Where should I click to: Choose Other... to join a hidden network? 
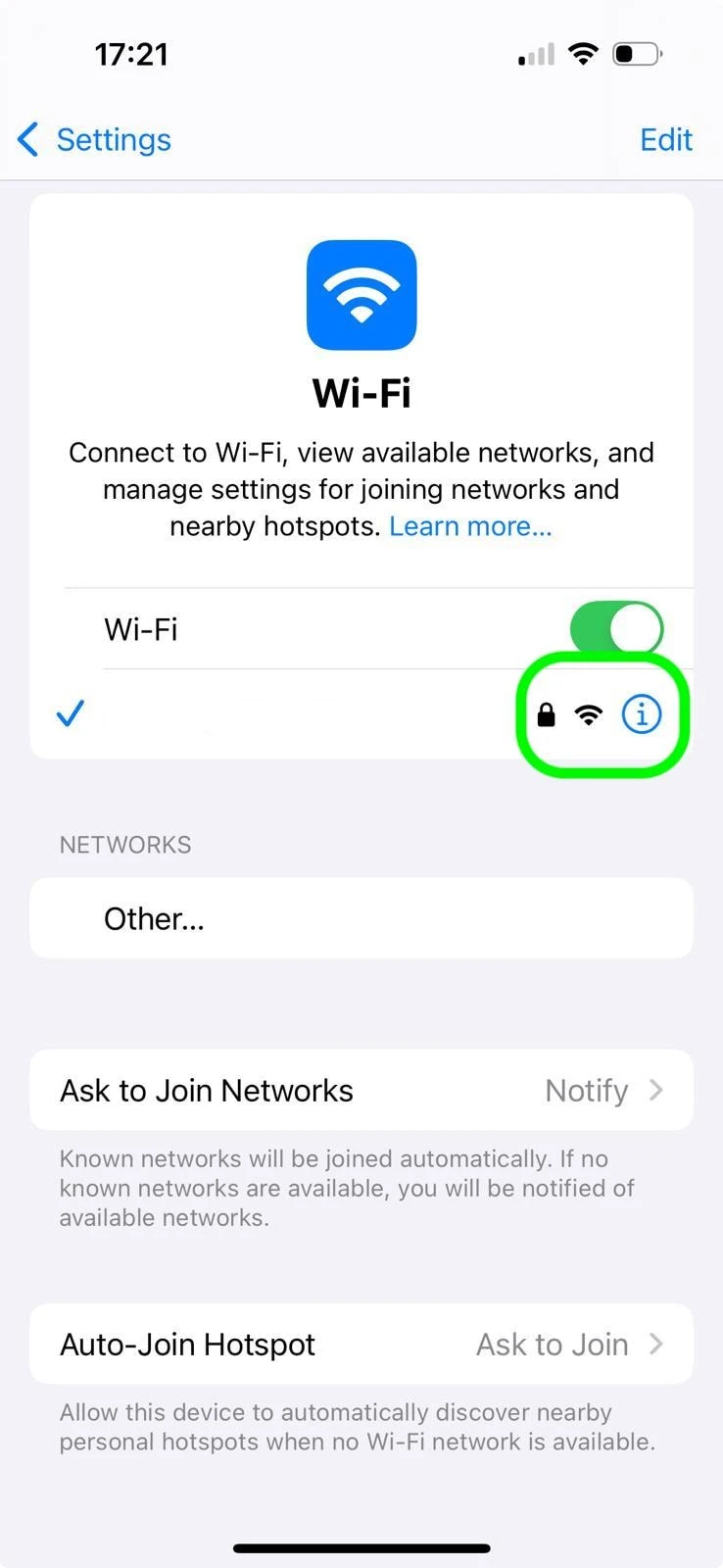361,918
